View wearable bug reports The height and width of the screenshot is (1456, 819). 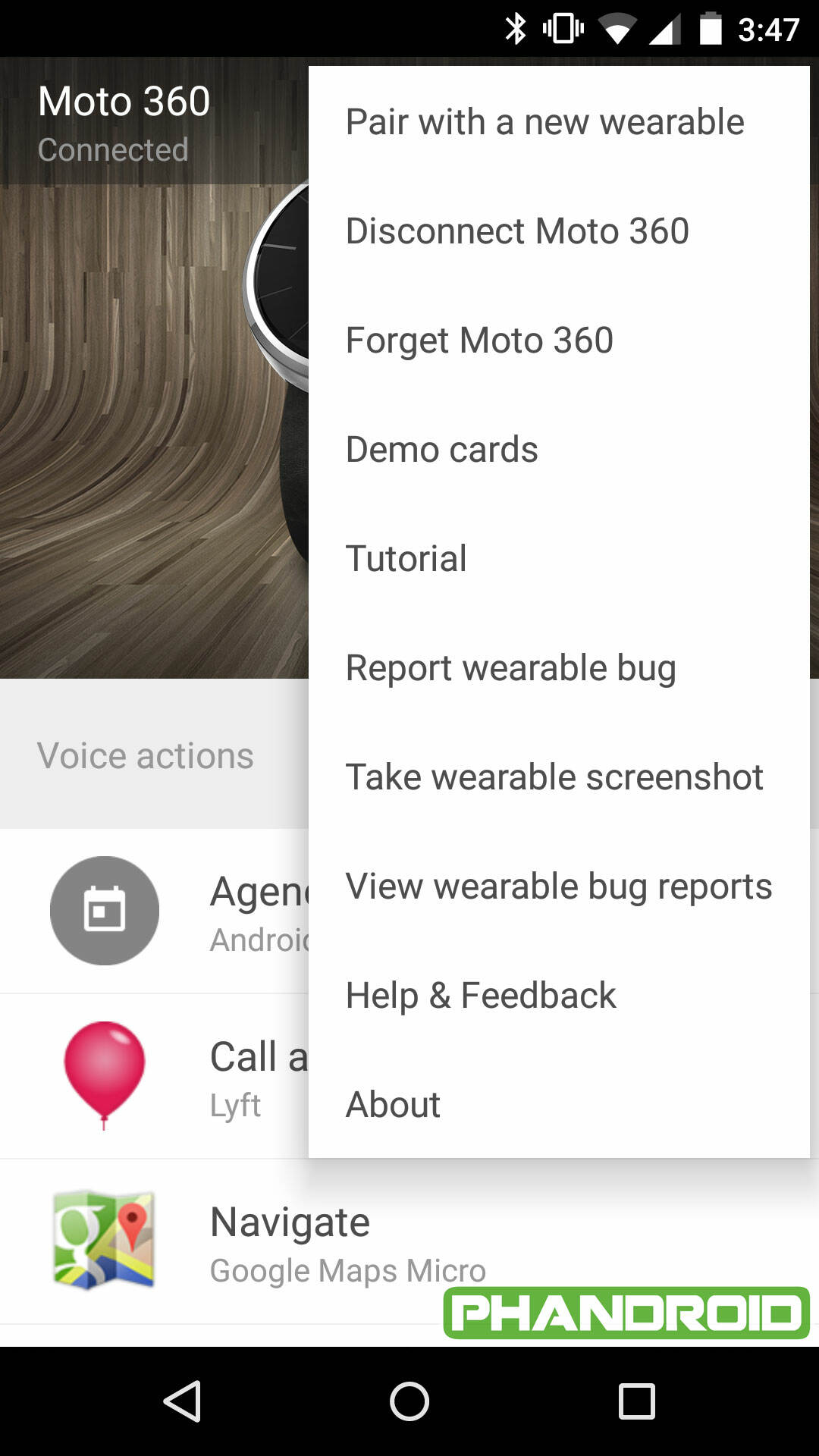[559, 886]
